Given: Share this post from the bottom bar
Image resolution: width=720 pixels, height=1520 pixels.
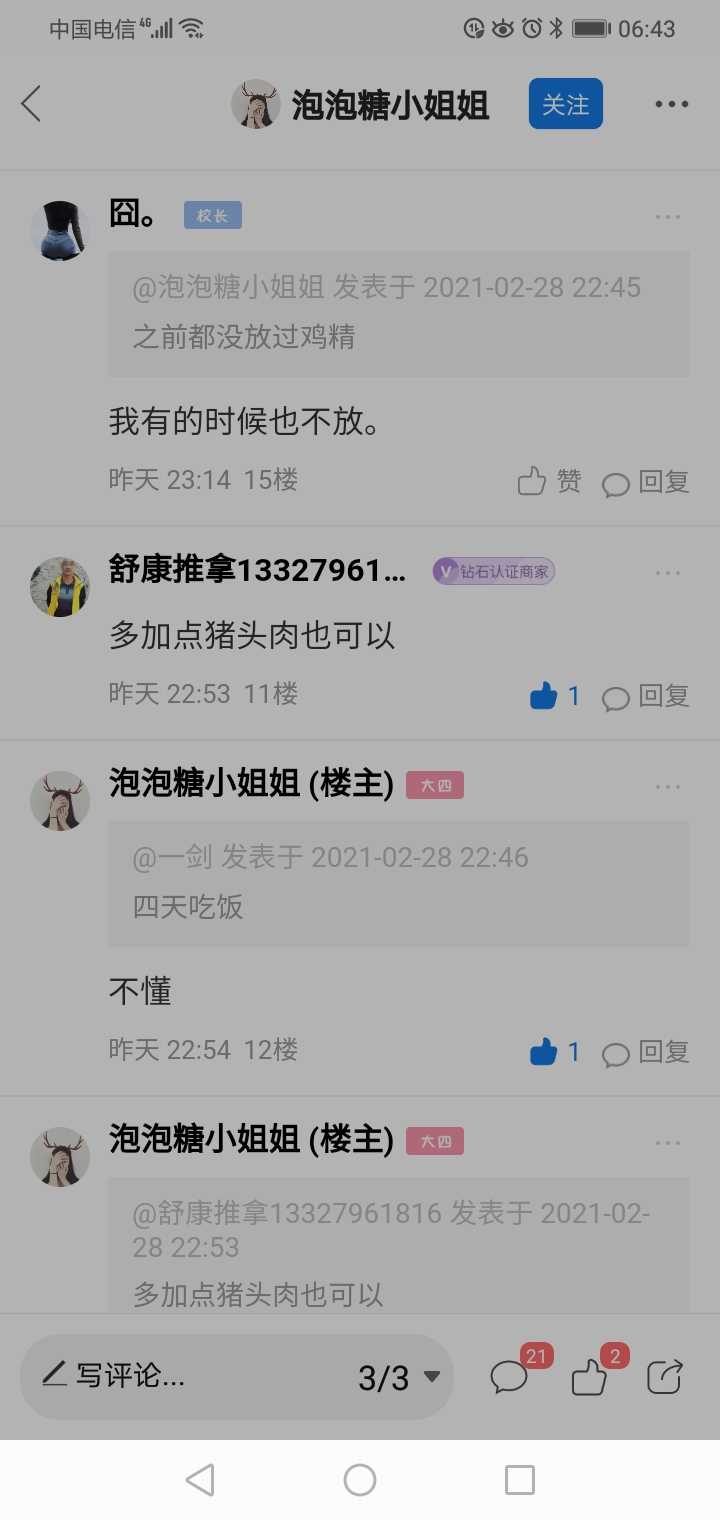Looking at the screenshot, I should coord(665,1377).
